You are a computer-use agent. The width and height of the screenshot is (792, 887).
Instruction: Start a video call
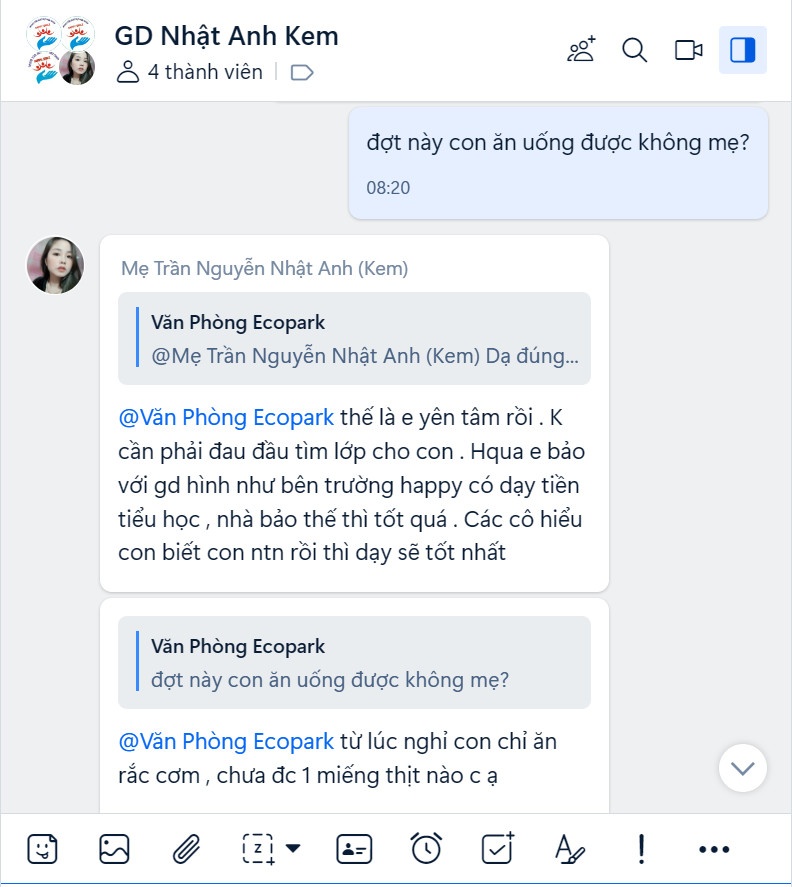point(687,49)
